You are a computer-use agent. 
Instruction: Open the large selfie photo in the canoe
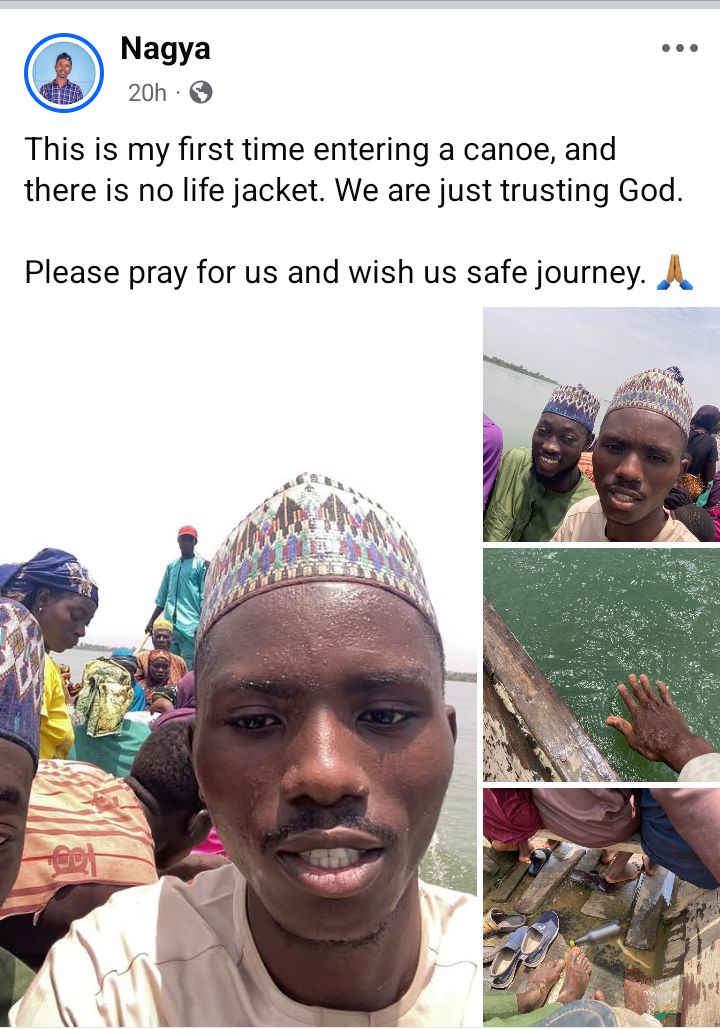[240, 700]
